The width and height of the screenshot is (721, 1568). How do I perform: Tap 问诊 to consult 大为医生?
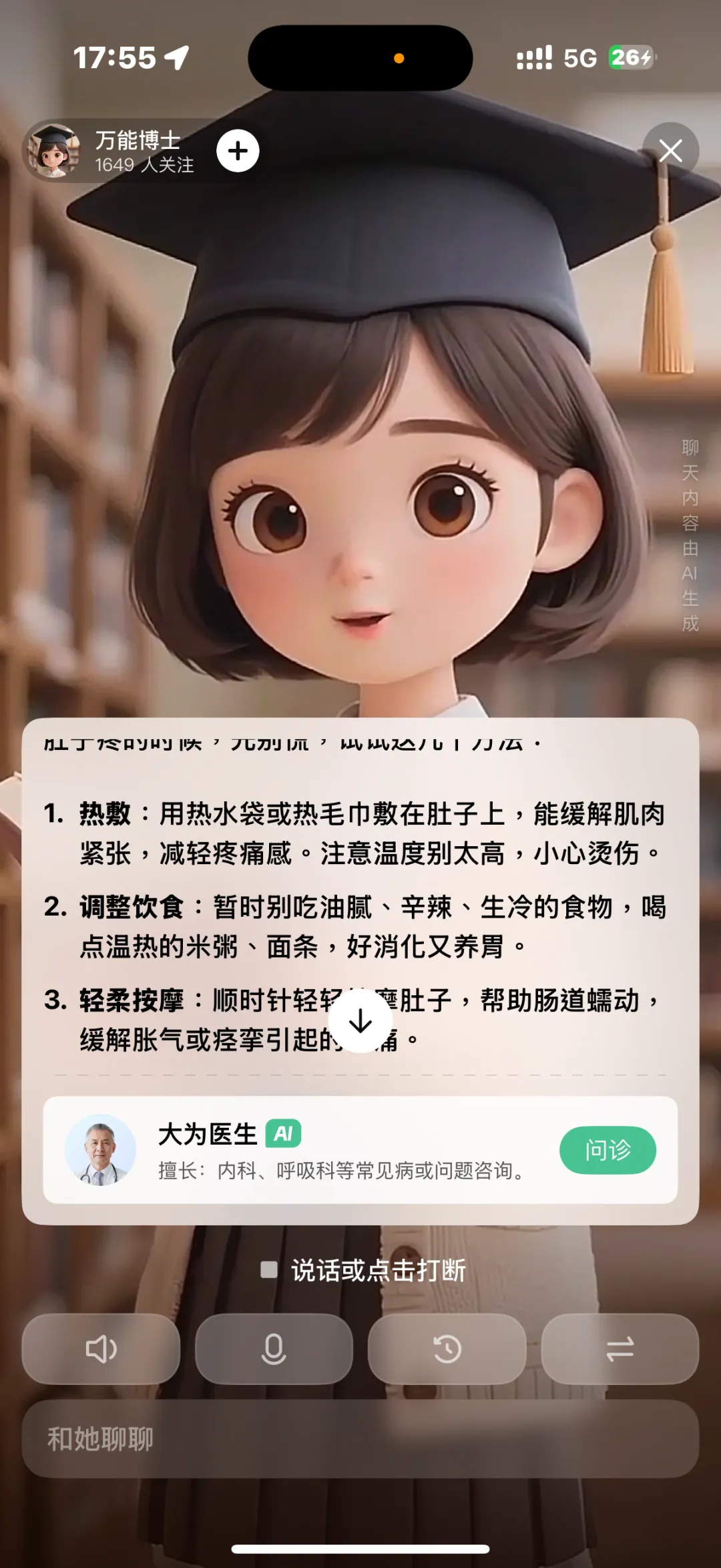point(608,1150)
